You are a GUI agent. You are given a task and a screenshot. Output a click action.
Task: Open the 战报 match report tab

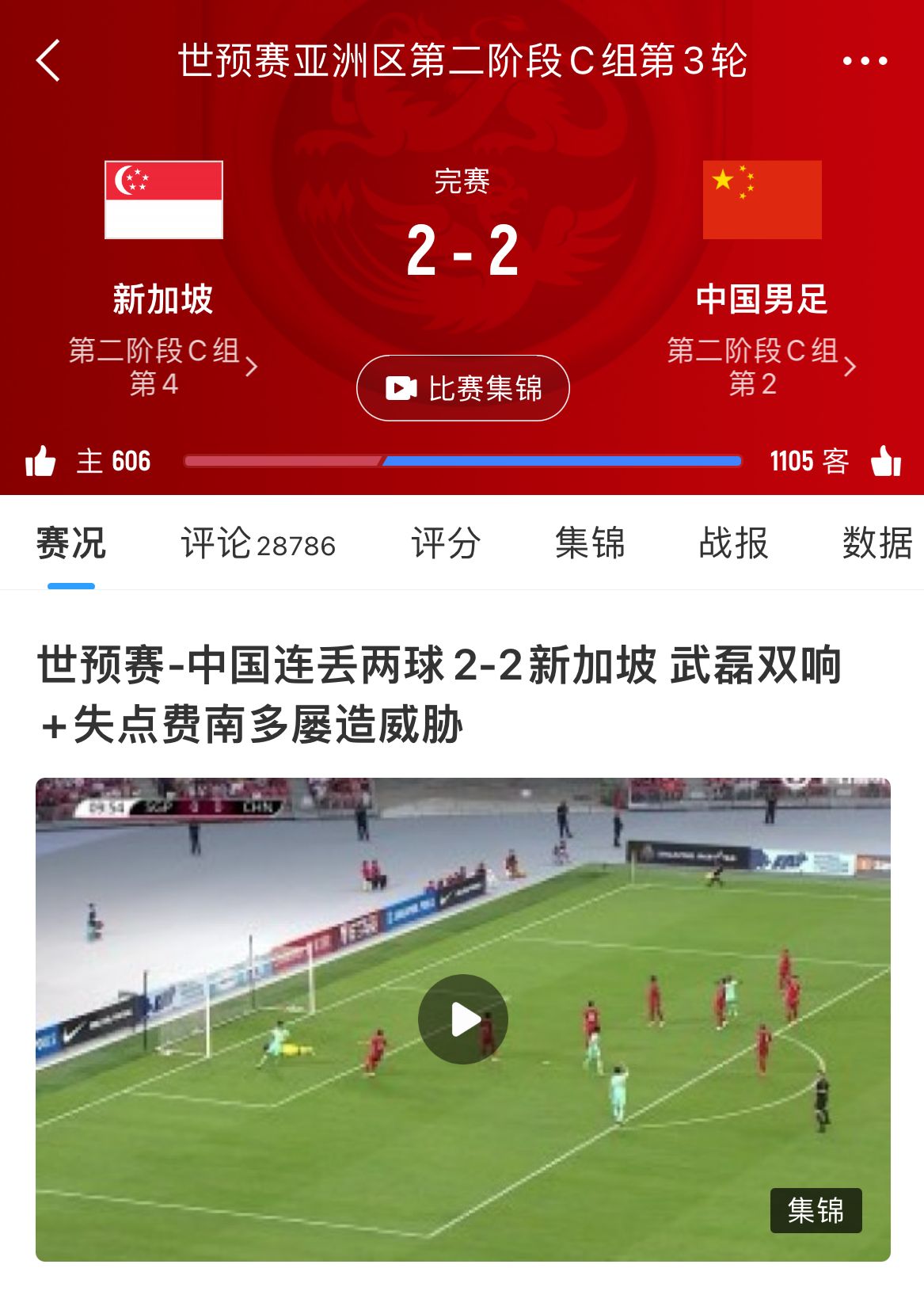click(x=733, y=544)
